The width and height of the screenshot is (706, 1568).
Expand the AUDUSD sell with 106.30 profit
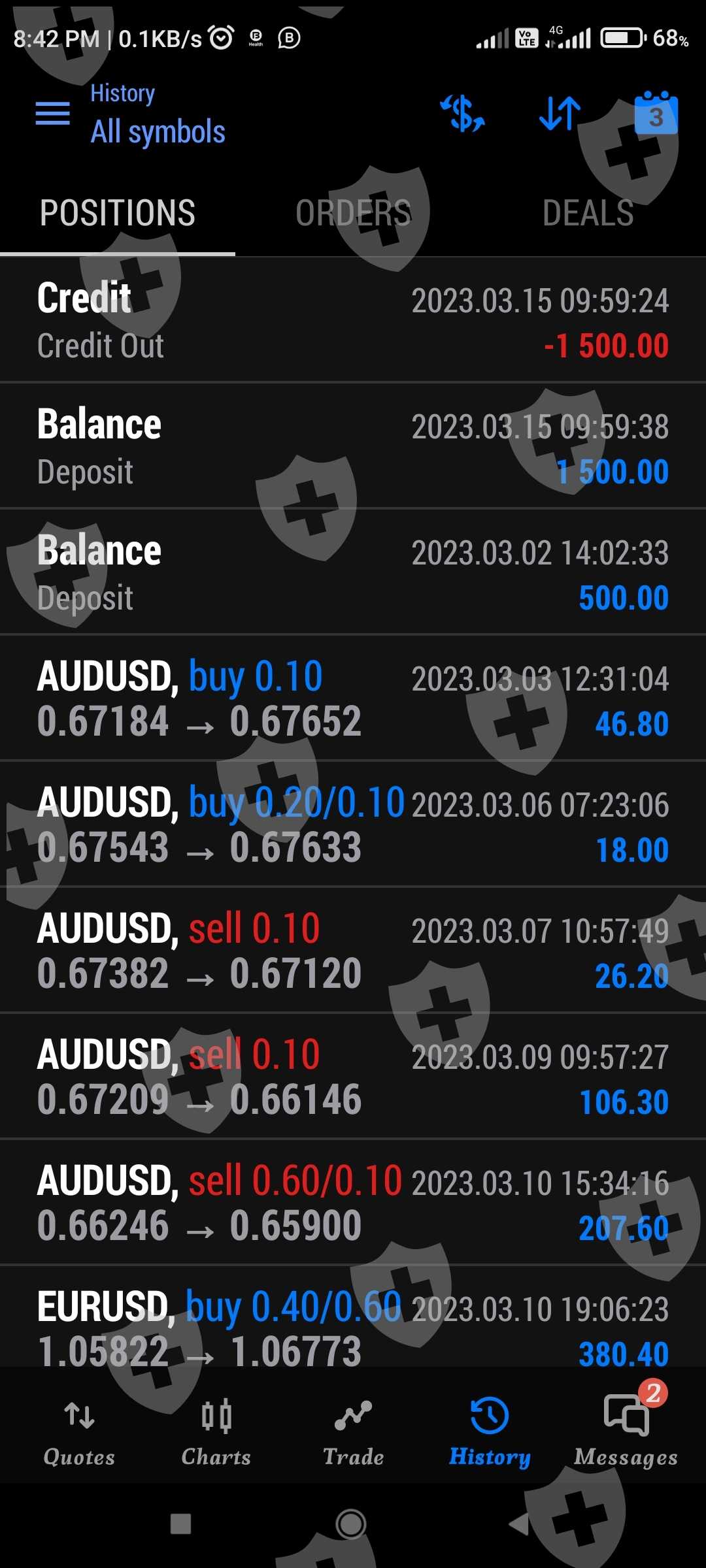(353, 1077)
